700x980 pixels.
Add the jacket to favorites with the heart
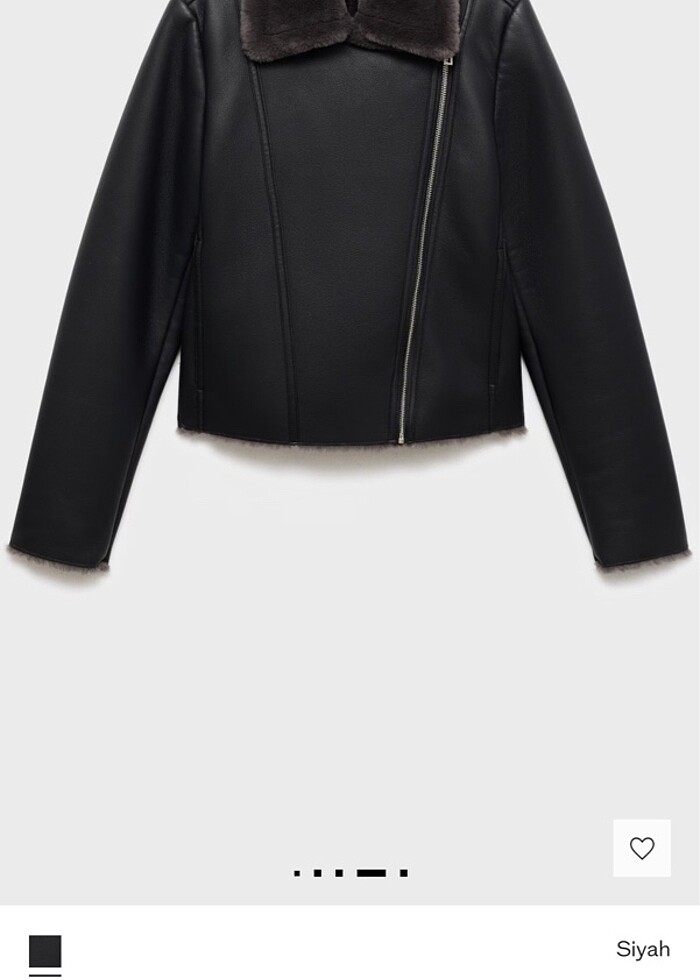(x=642, y=848)
